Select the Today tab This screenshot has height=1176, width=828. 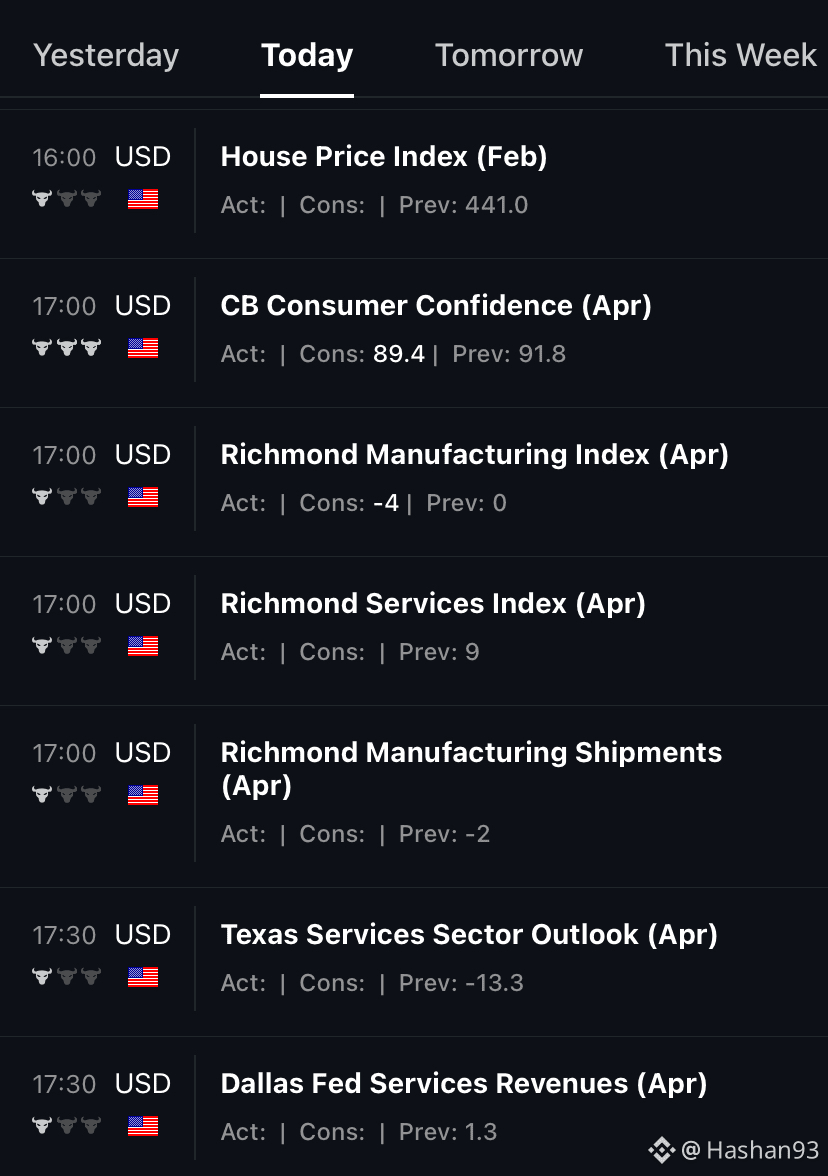(x=307, y=56)
